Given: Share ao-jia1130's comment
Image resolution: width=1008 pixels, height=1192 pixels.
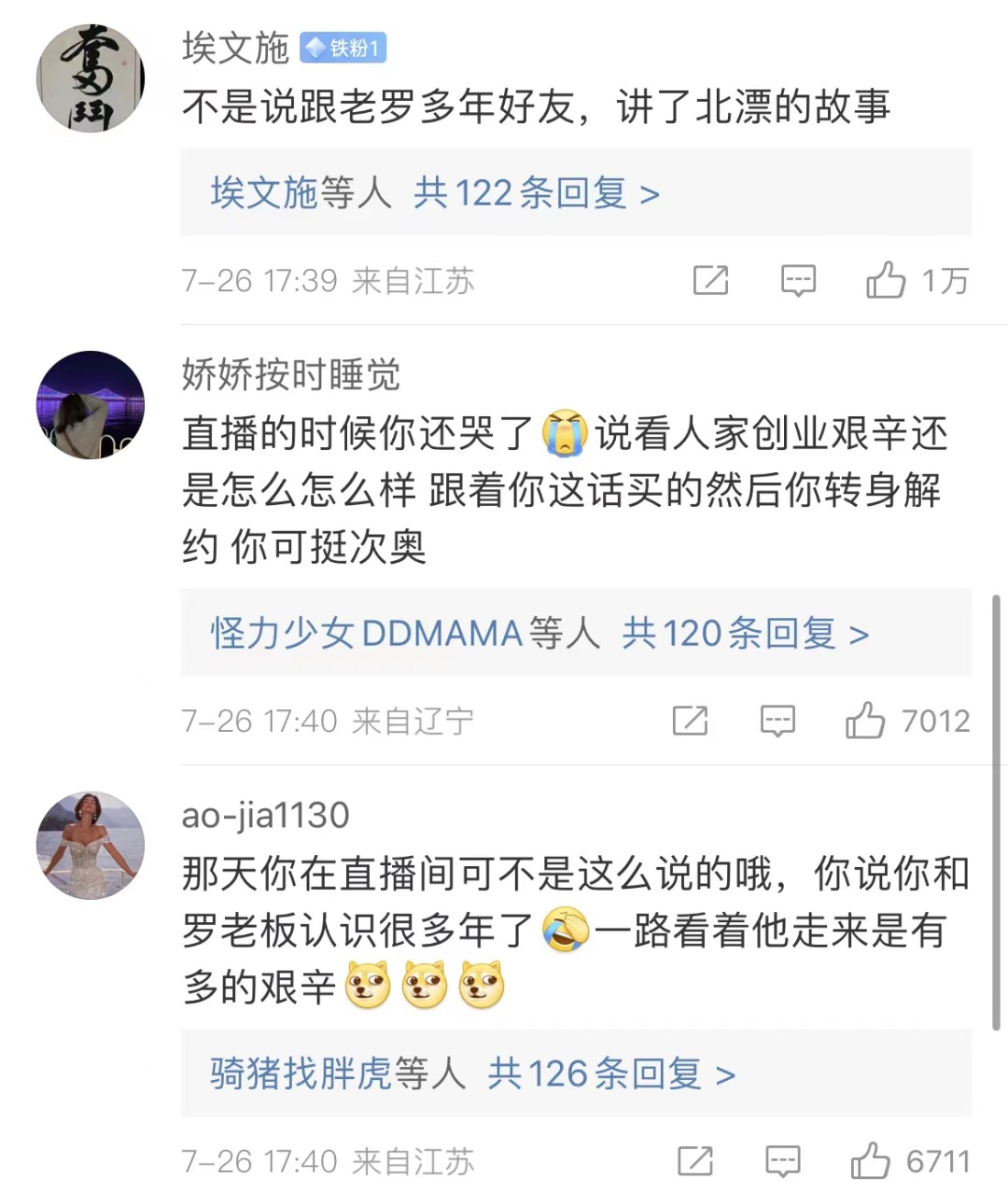Looking at the screenshot, I should (x=694, y=1161).
